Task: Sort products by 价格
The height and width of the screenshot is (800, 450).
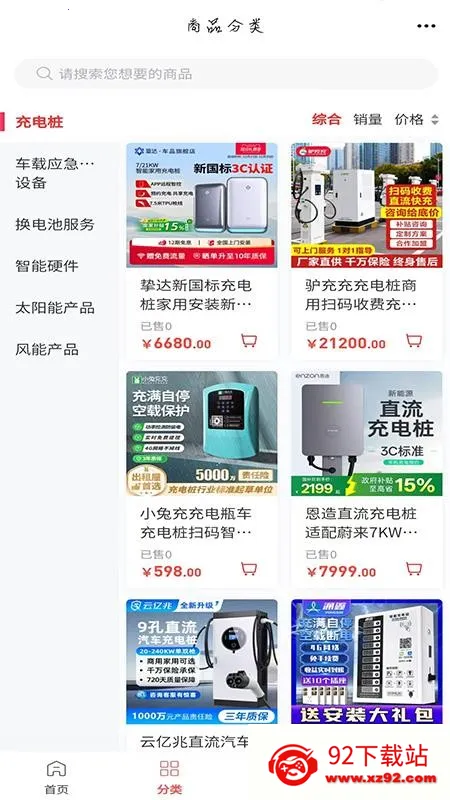Action: tap(416, 120)
